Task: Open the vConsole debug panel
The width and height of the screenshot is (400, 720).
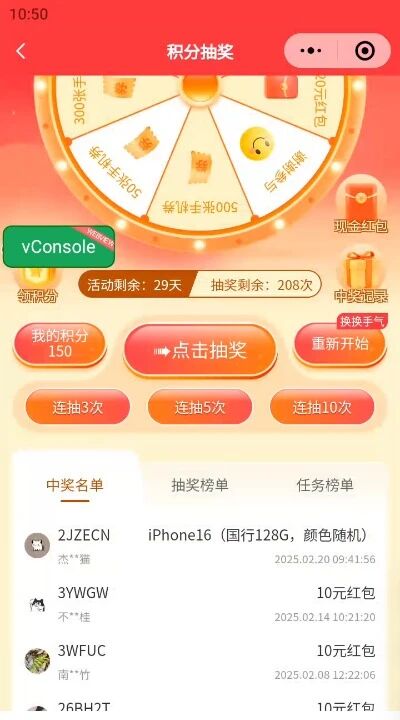Action: [x=59, y=247]
